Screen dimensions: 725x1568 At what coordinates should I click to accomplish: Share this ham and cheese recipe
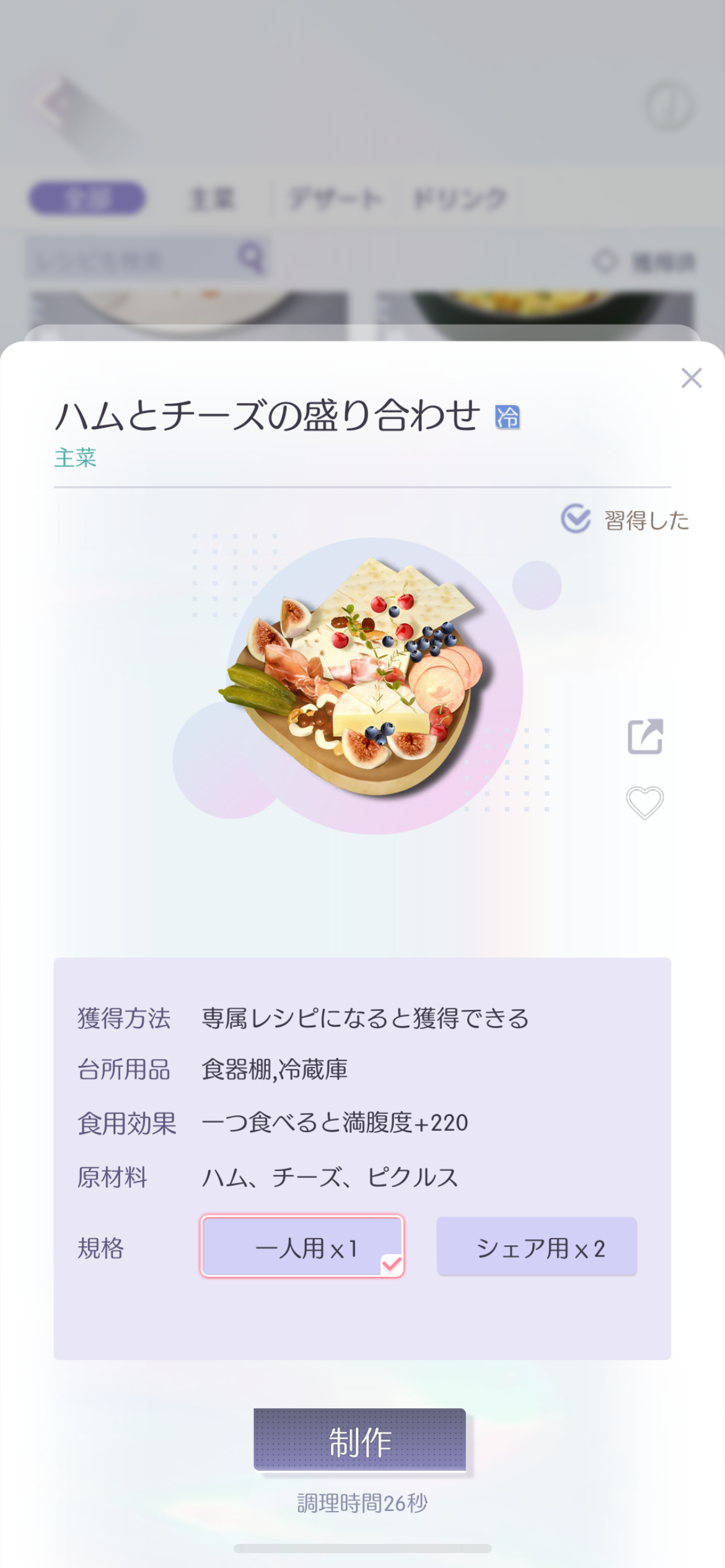tap(645, 736)
